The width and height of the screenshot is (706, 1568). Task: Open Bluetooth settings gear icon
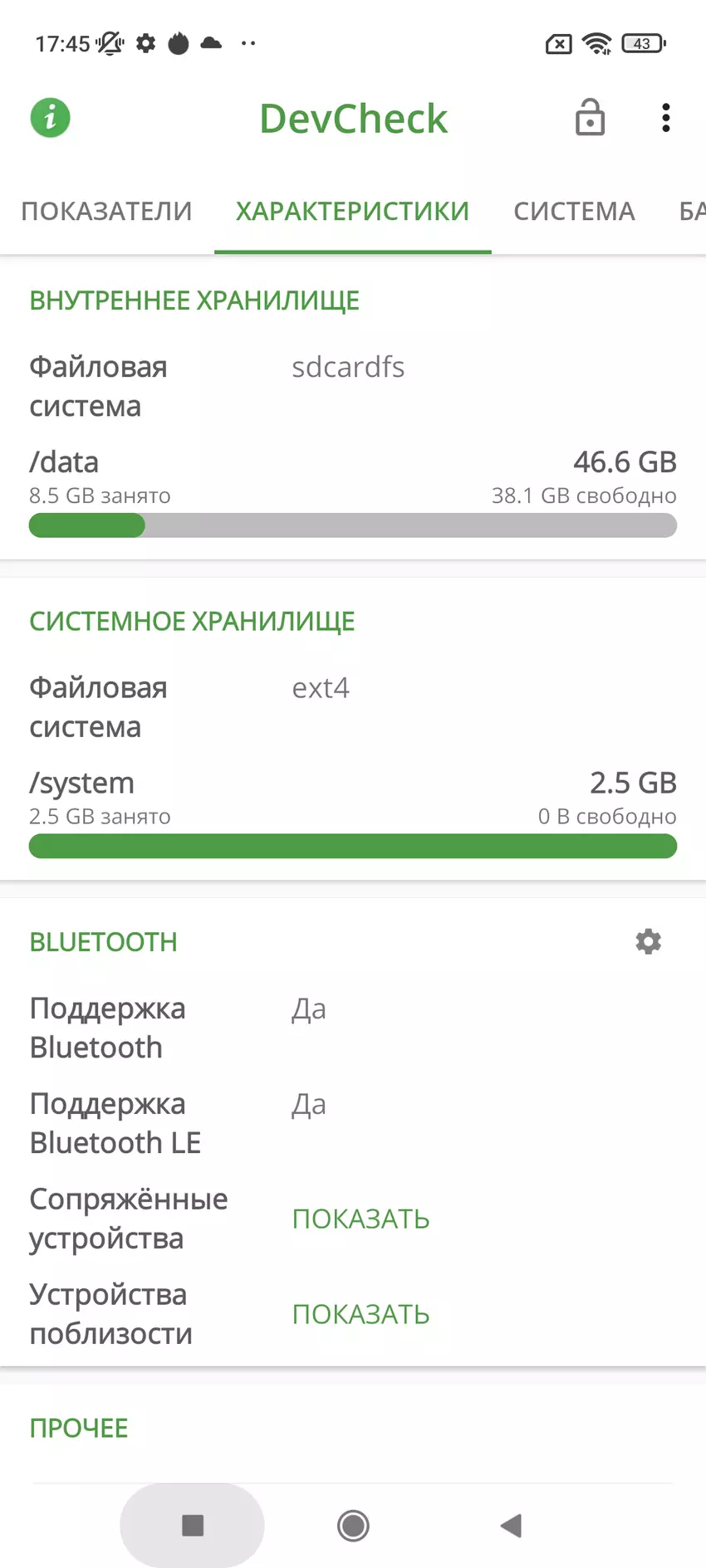click(x=648, y=941)
